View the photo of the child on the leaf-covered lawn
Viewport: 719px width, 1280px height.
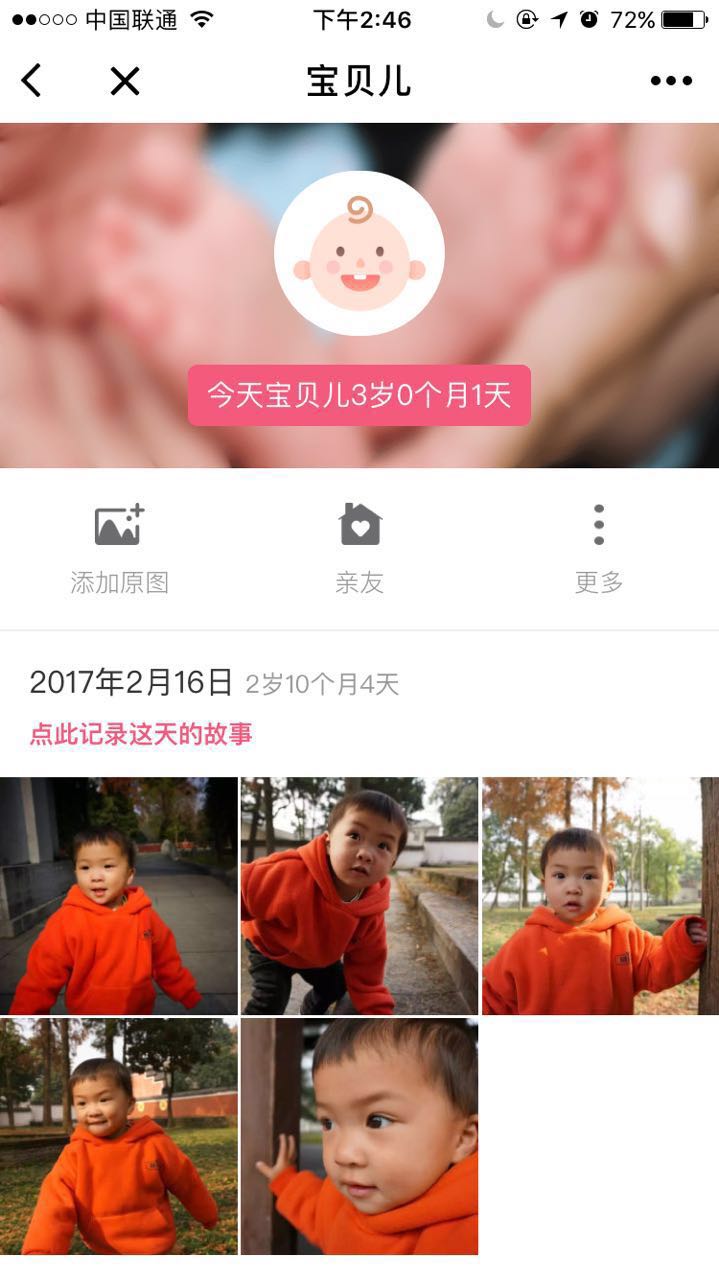coord(119,1136)
